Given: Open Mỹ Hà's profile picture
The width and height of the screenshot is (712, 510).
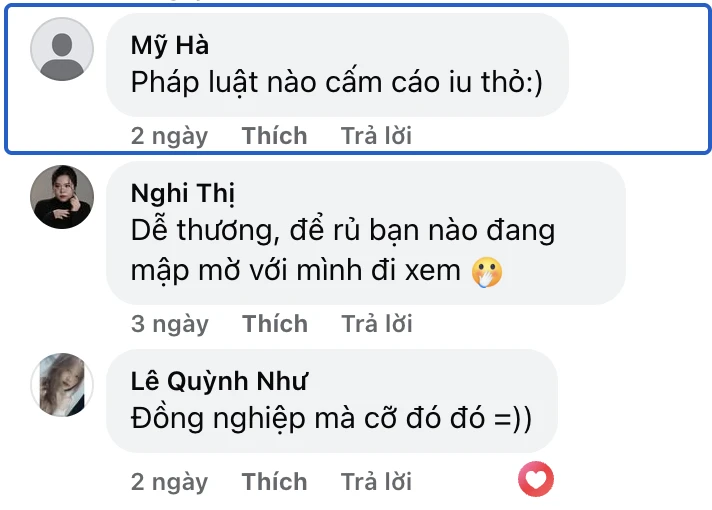Looking at the screenshot, I should 62,49.
